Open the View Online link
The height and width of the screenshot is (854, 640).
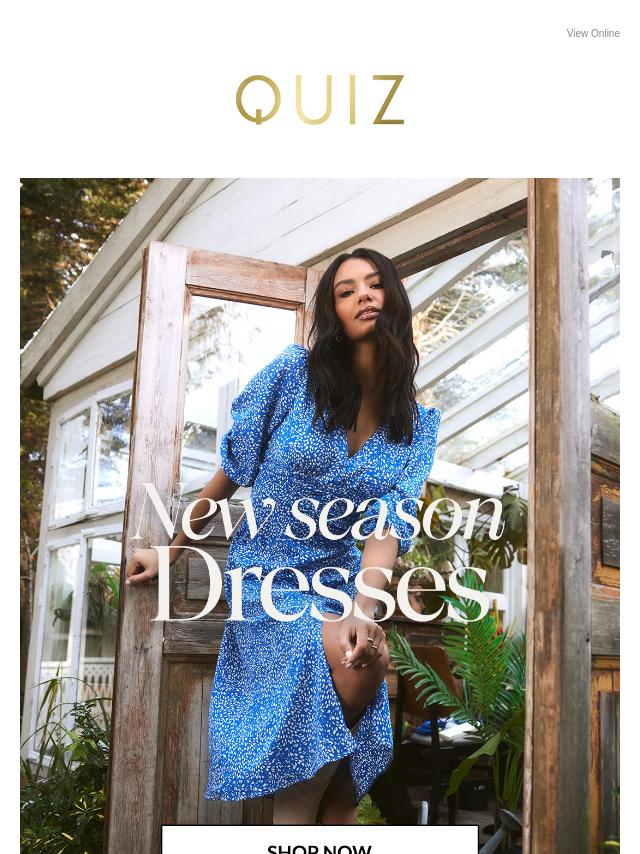(x=592, y=34)
